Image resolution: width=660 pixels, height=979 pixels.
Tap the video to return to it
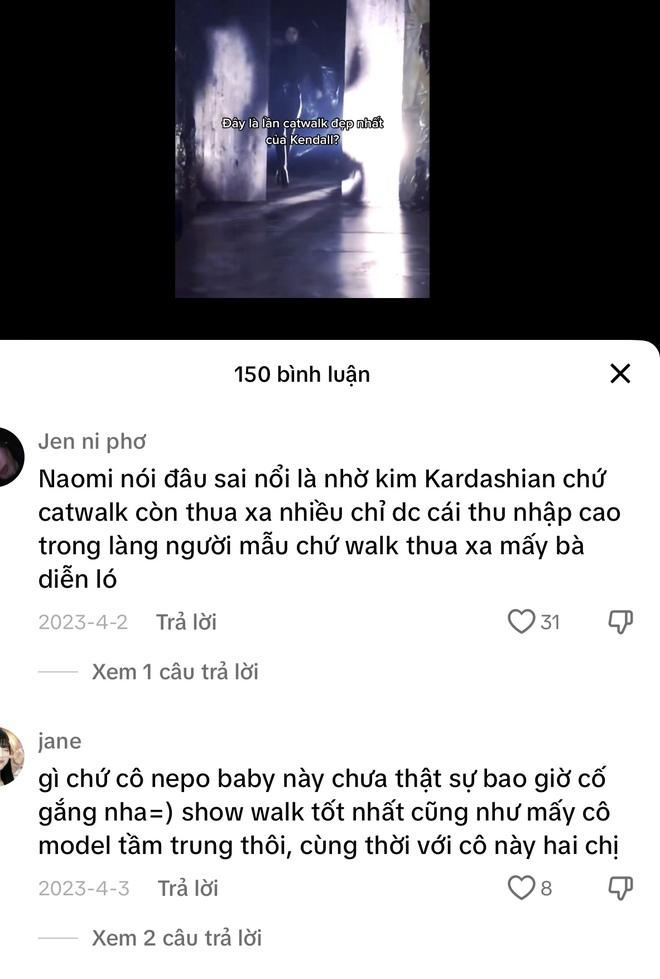(x=302, y=150)
